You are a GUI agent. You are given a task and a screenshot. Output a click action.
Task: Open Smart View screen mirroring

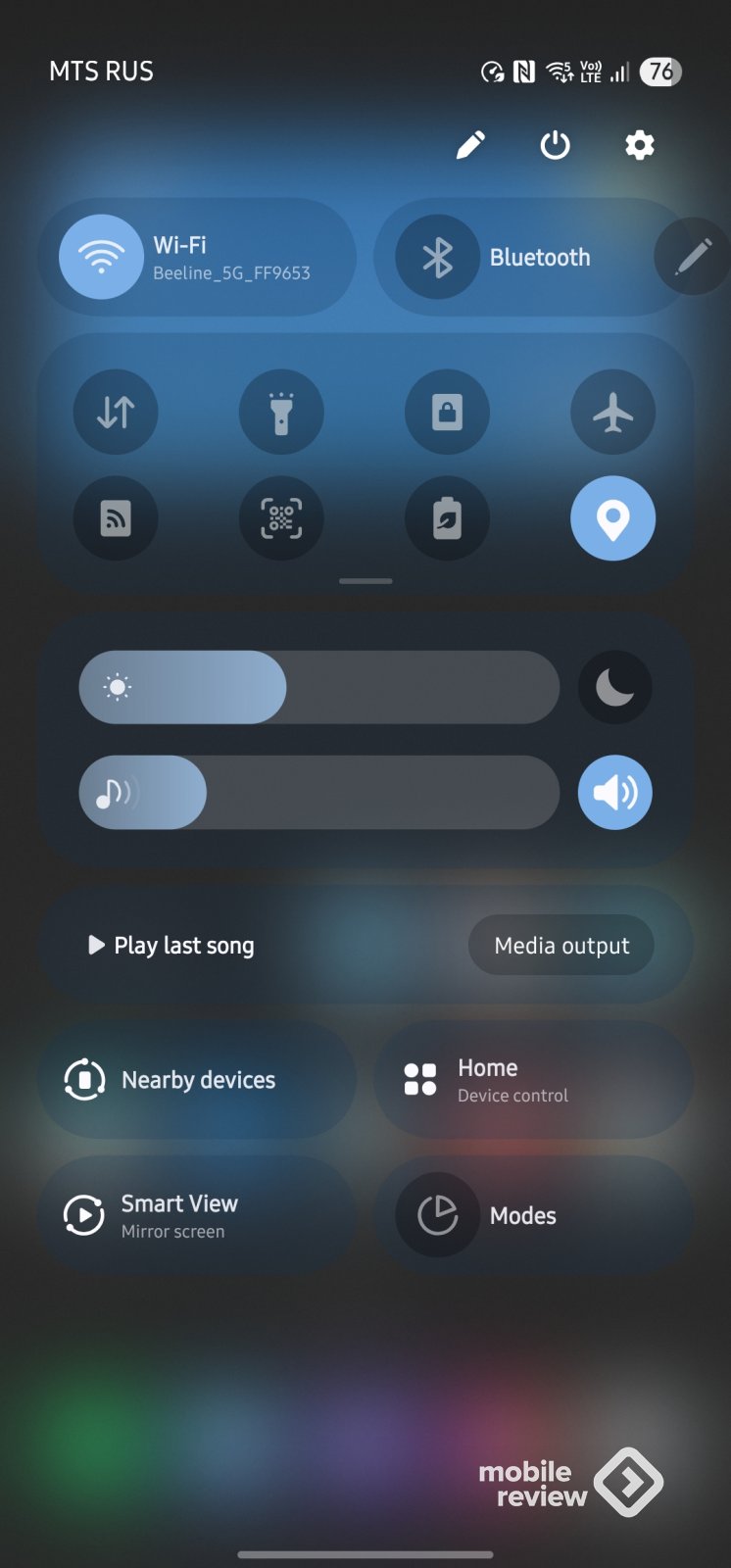tap(196, 1215)
